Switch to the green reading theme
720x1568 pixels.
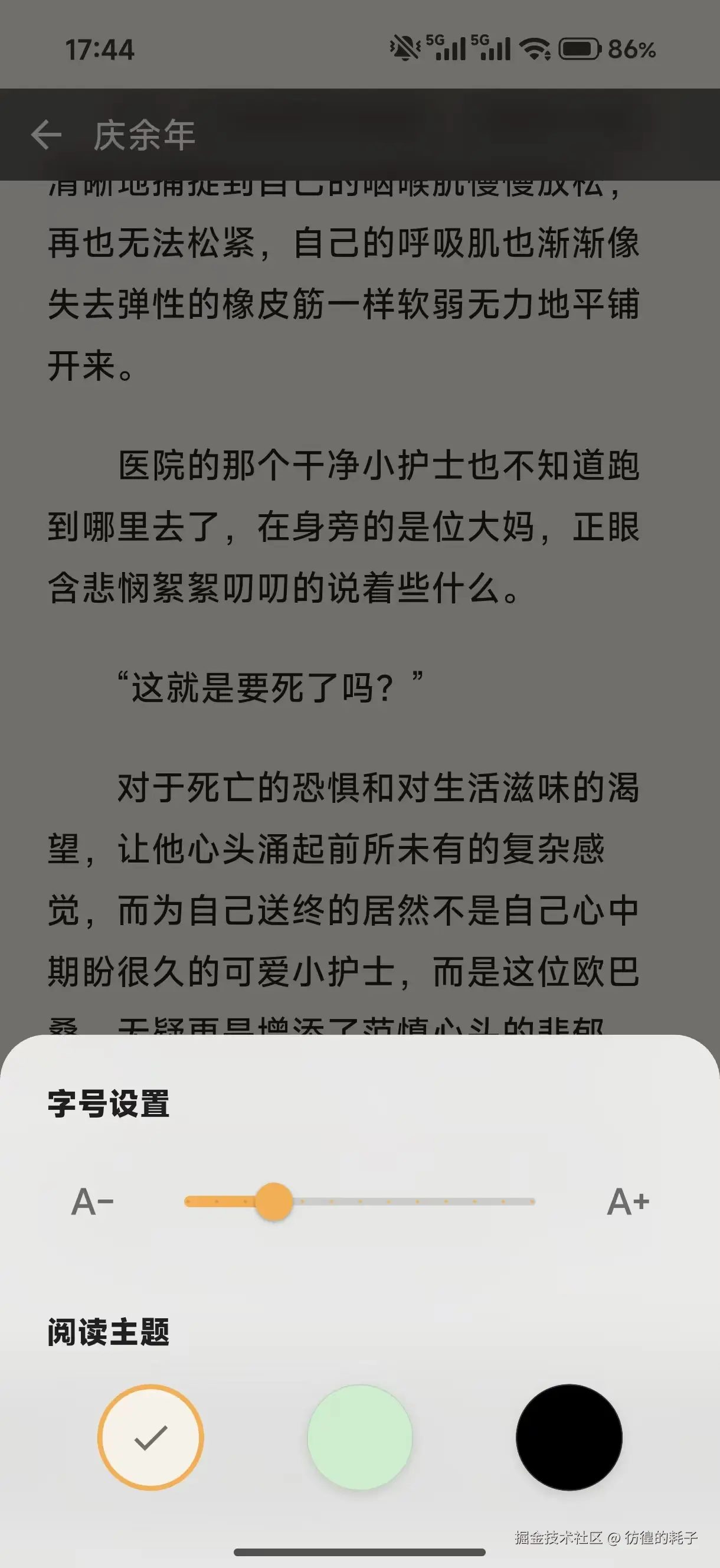coord(359,1437)
